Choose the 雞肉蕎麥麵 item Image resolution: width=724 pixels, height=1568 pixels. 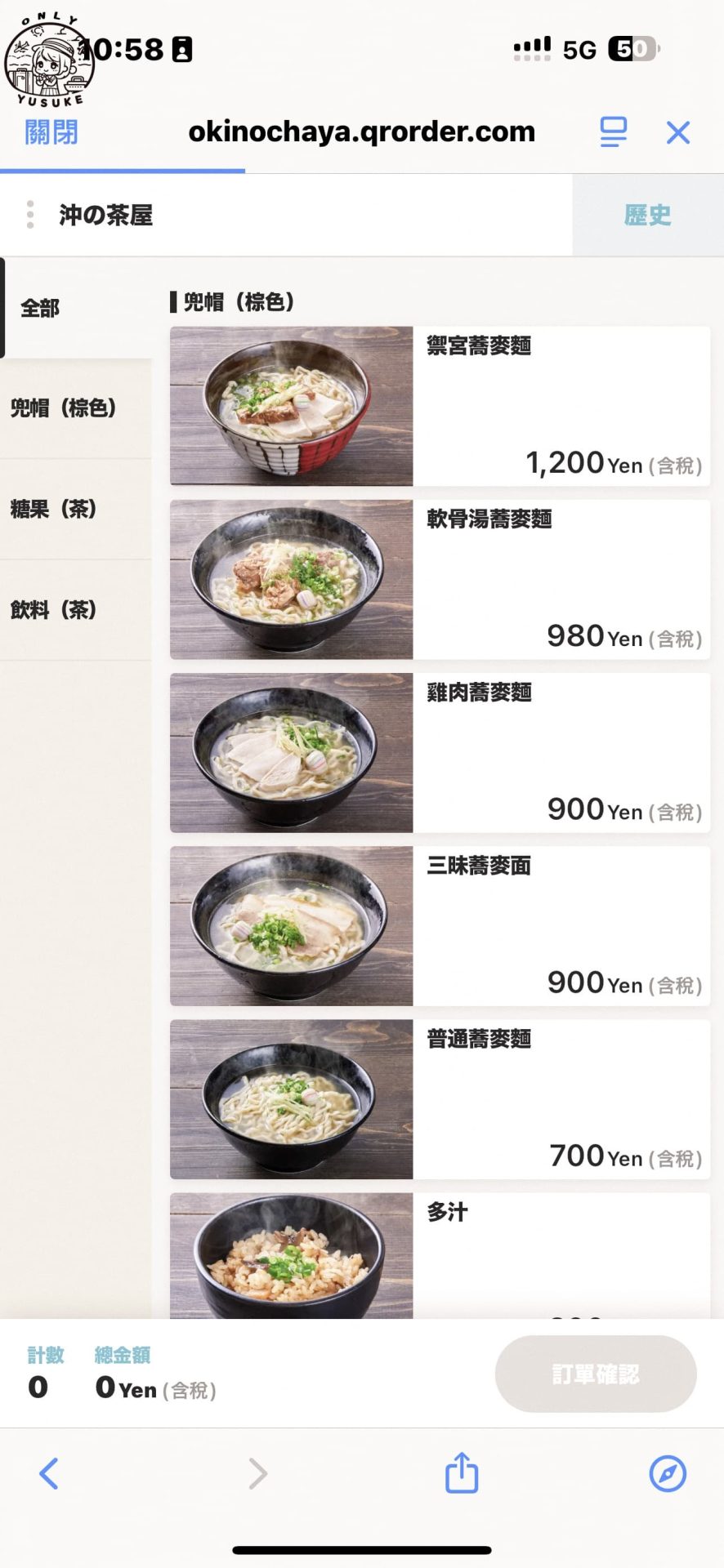440,752
